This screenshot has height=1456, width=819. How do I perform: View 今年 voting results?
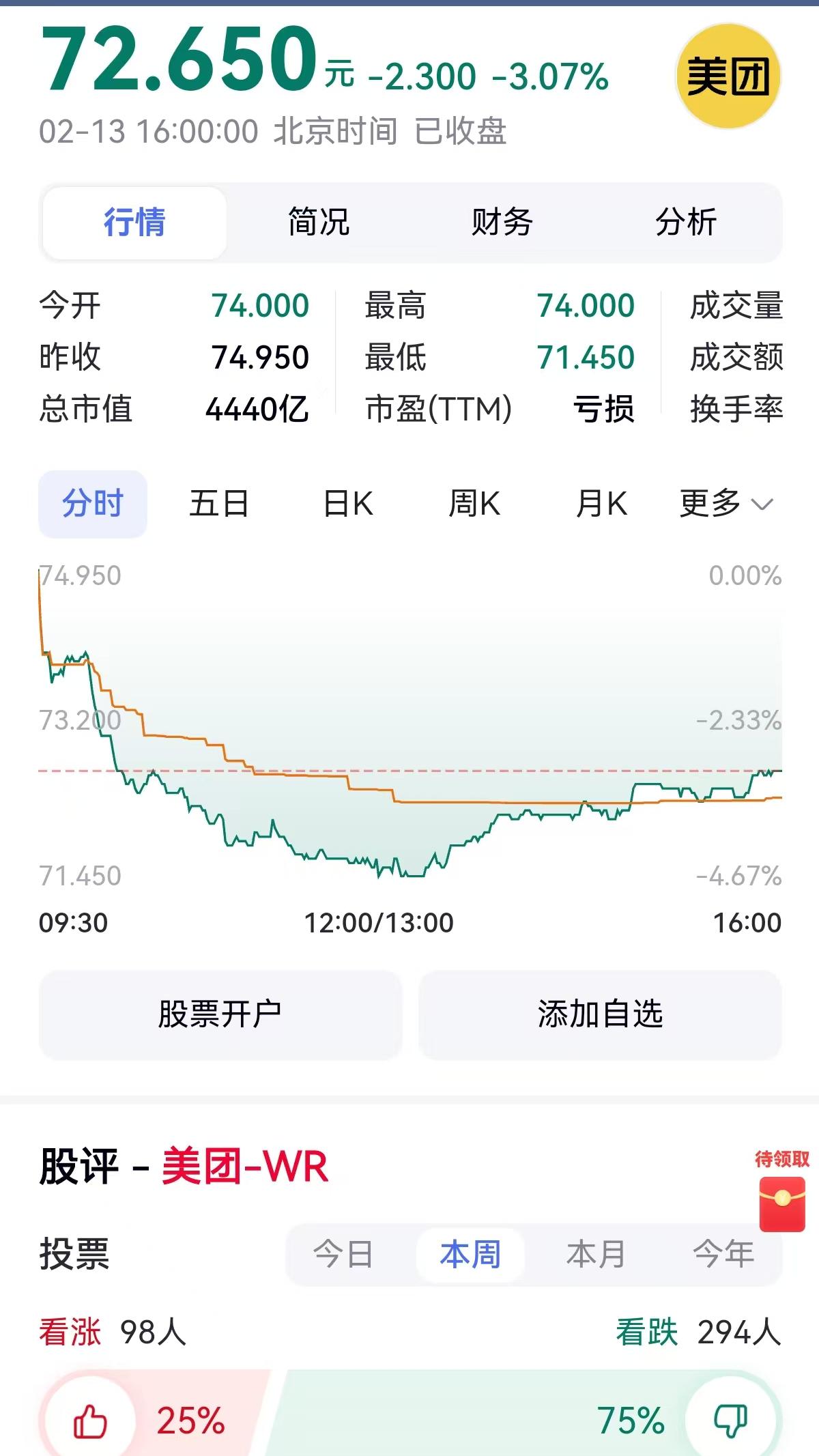click(x=723, y=1255)
